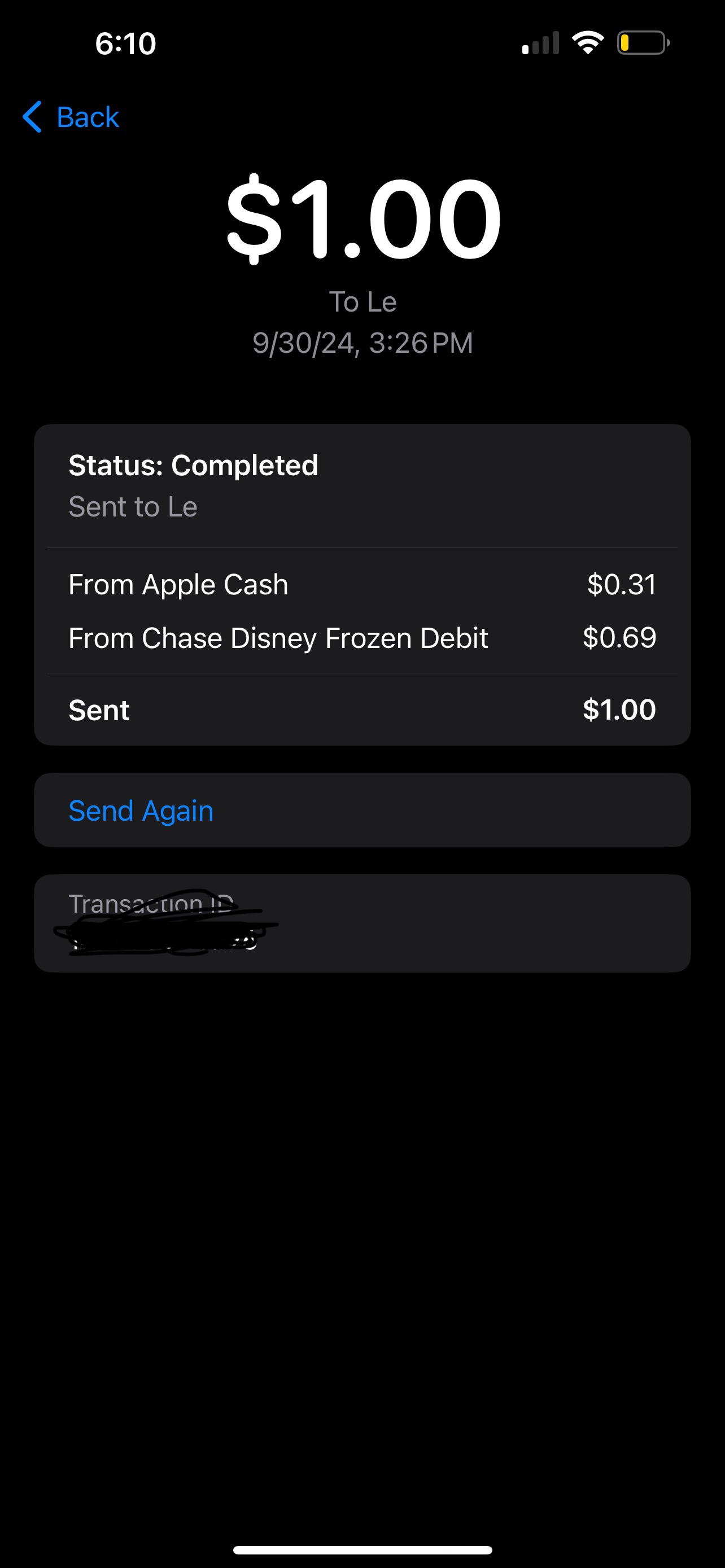
Task: Select the Status: Completed header
Action: (x=193, y=465)
